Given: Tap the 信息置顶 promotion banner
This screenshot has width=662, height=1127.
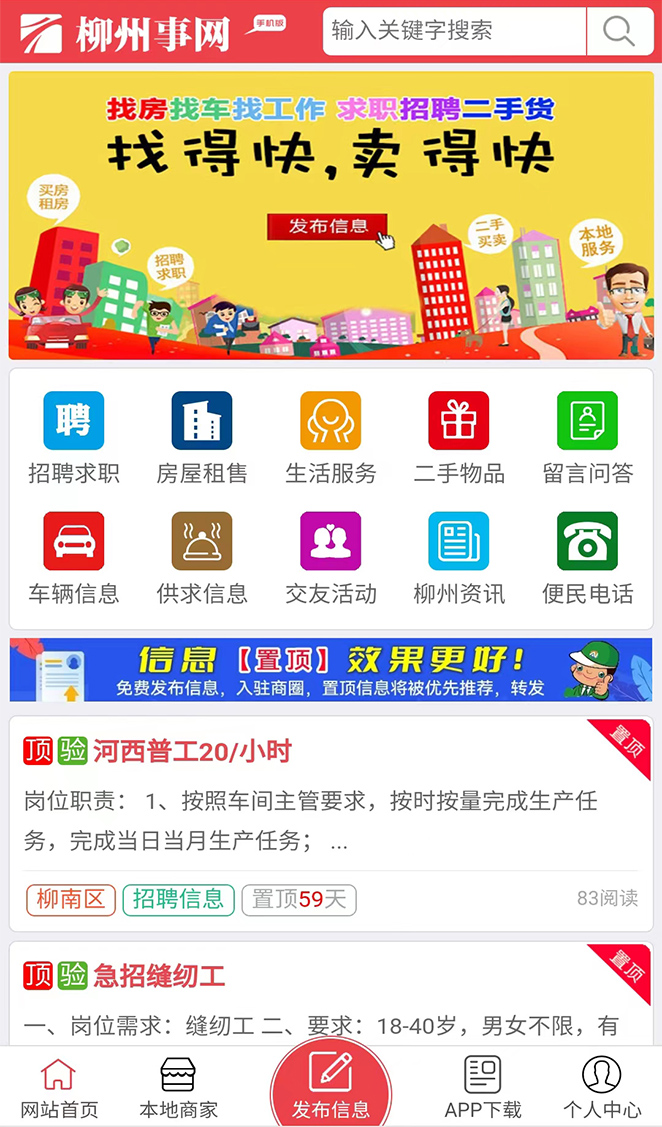Looking at the screenshot, I should [331, 670].
